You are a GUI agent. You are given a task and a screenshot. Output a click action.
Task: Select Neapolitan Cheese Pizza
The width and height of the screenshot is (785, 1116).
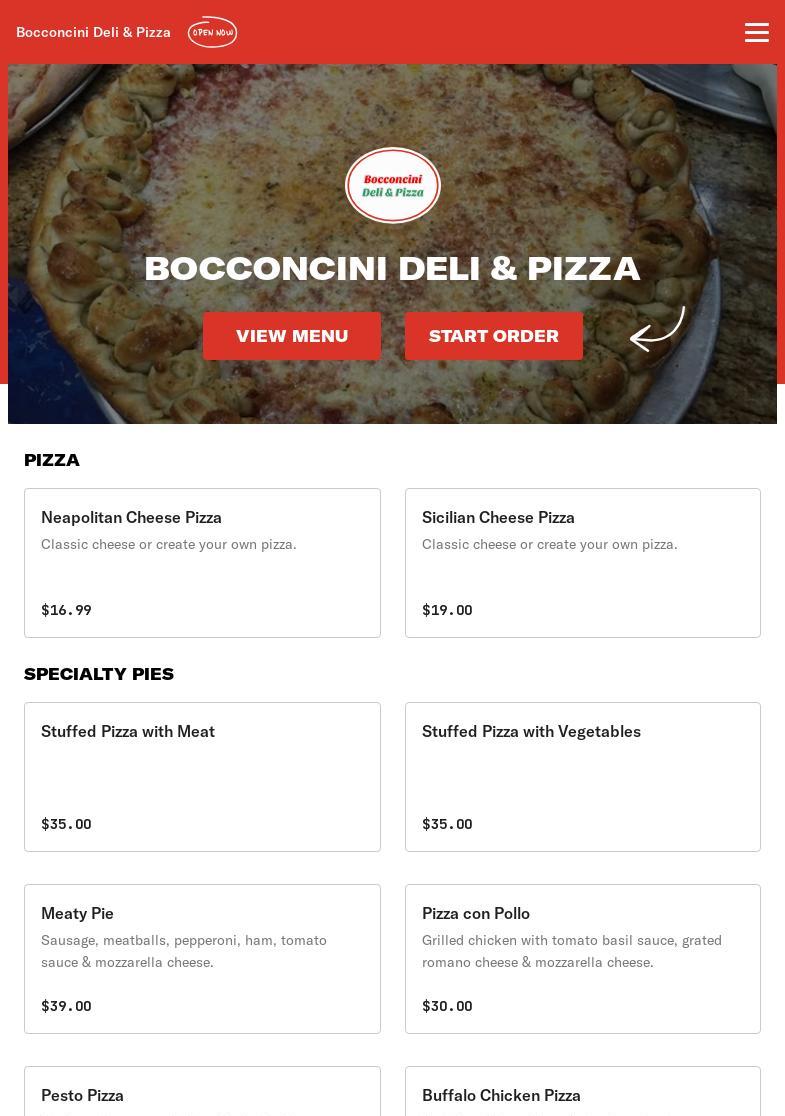pyautogui.click(x=202, y=562)
